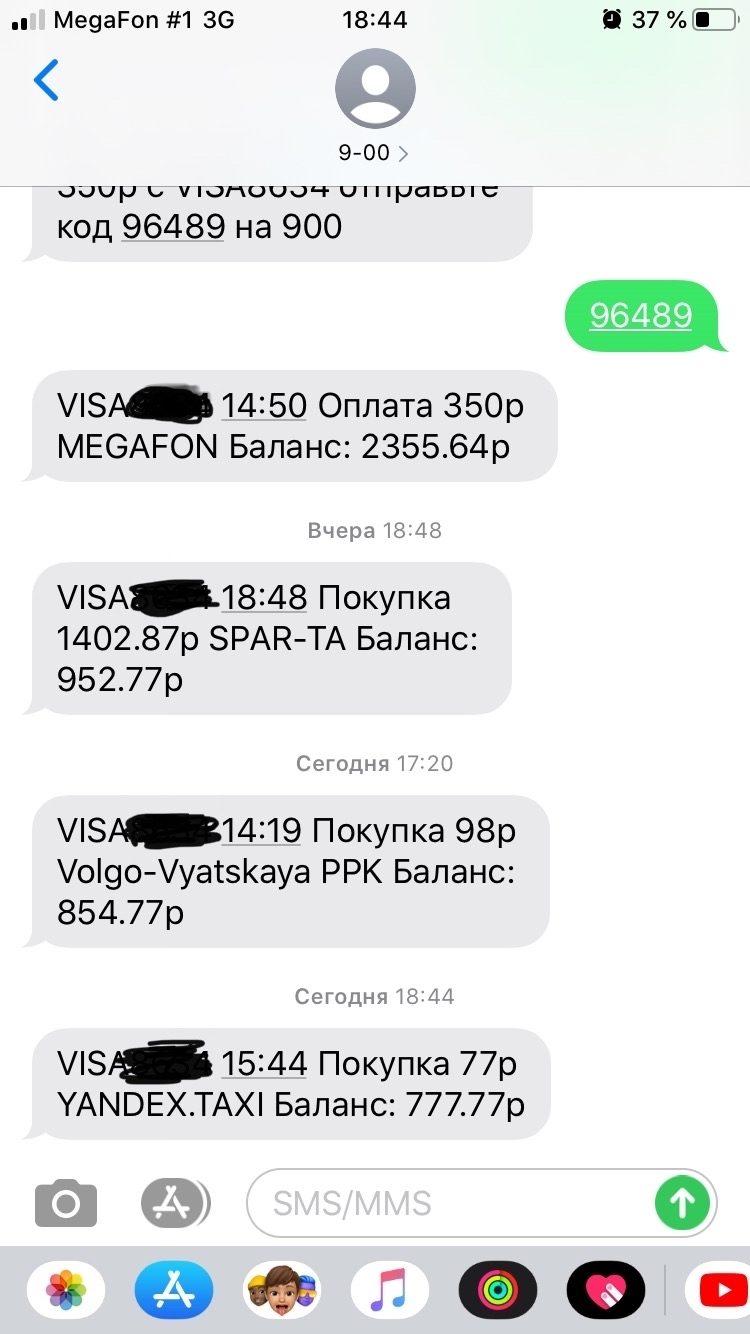This screenshot has width=750, height=1334.
Task: Tap the underlined 14:50 time in MEGAFON message
Action: point(264,405)
